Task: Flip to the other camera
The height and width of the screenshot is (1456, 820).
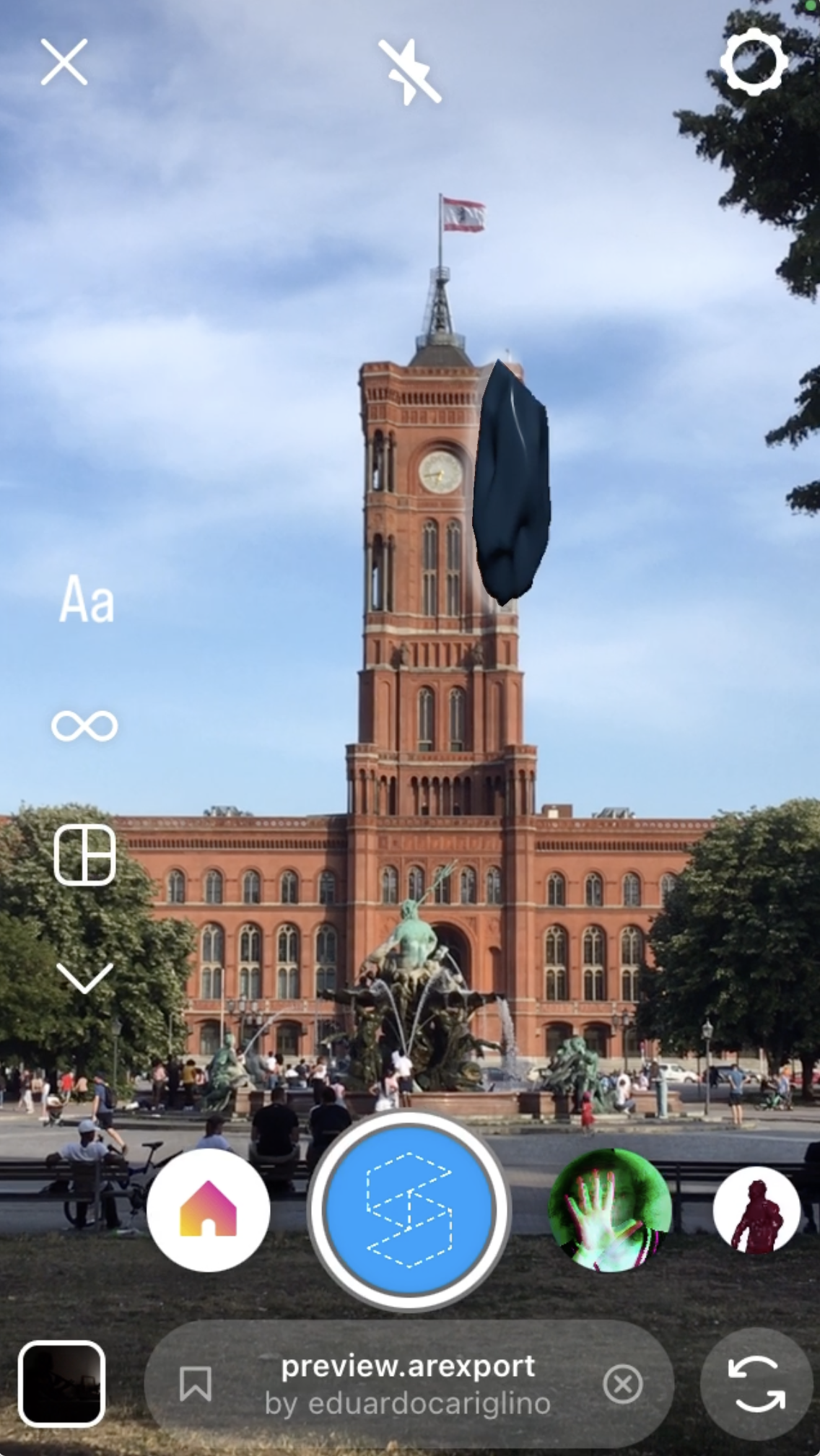Action: (x=756, y=1384)
